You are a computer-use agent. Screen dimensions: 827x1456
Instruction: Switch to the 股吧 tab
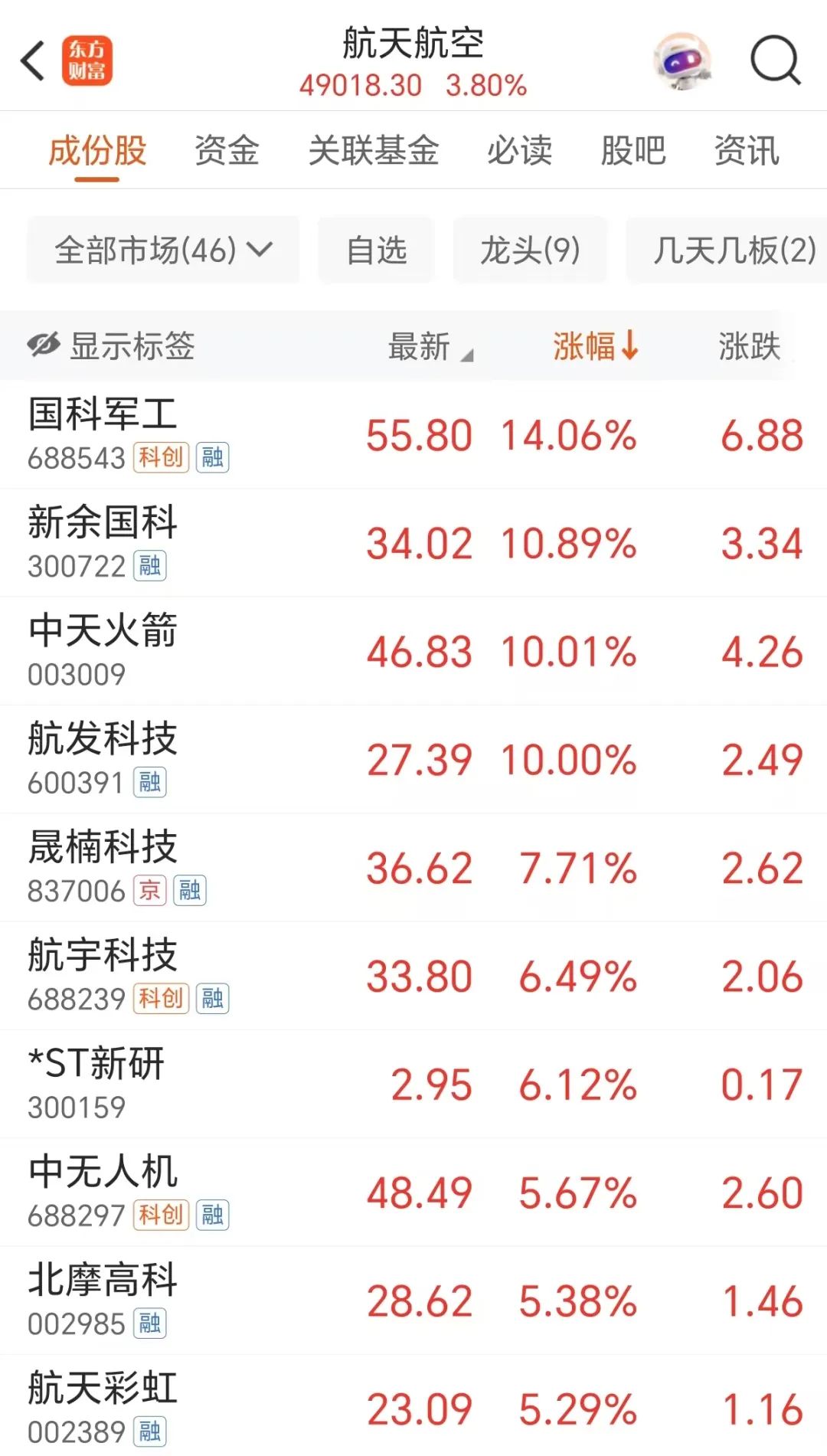coord(633,150)
